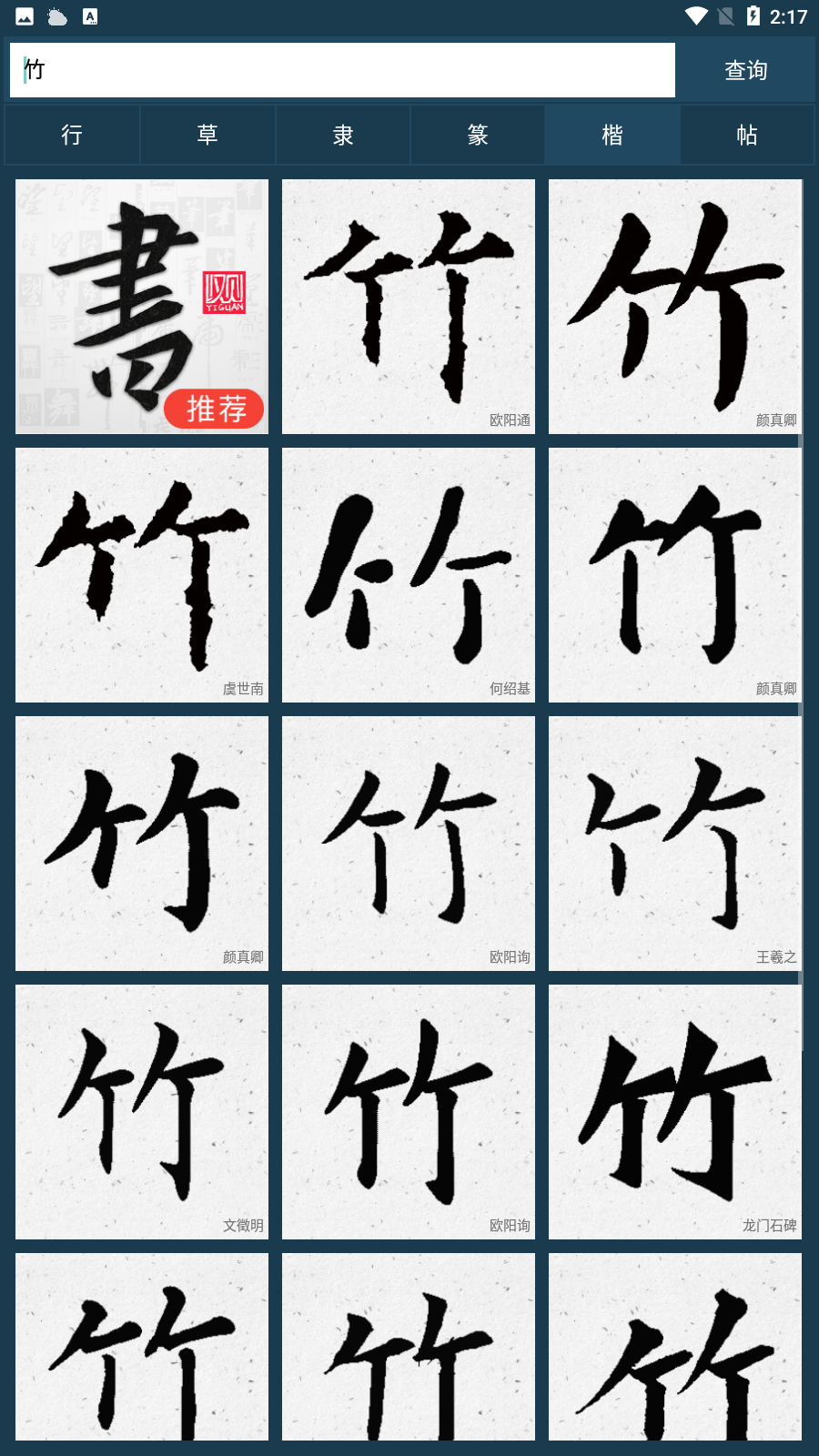The height and width of the screenshot is (1456, 819).
Task: Tap the 查询 search button
Action: tap(745, 70)
